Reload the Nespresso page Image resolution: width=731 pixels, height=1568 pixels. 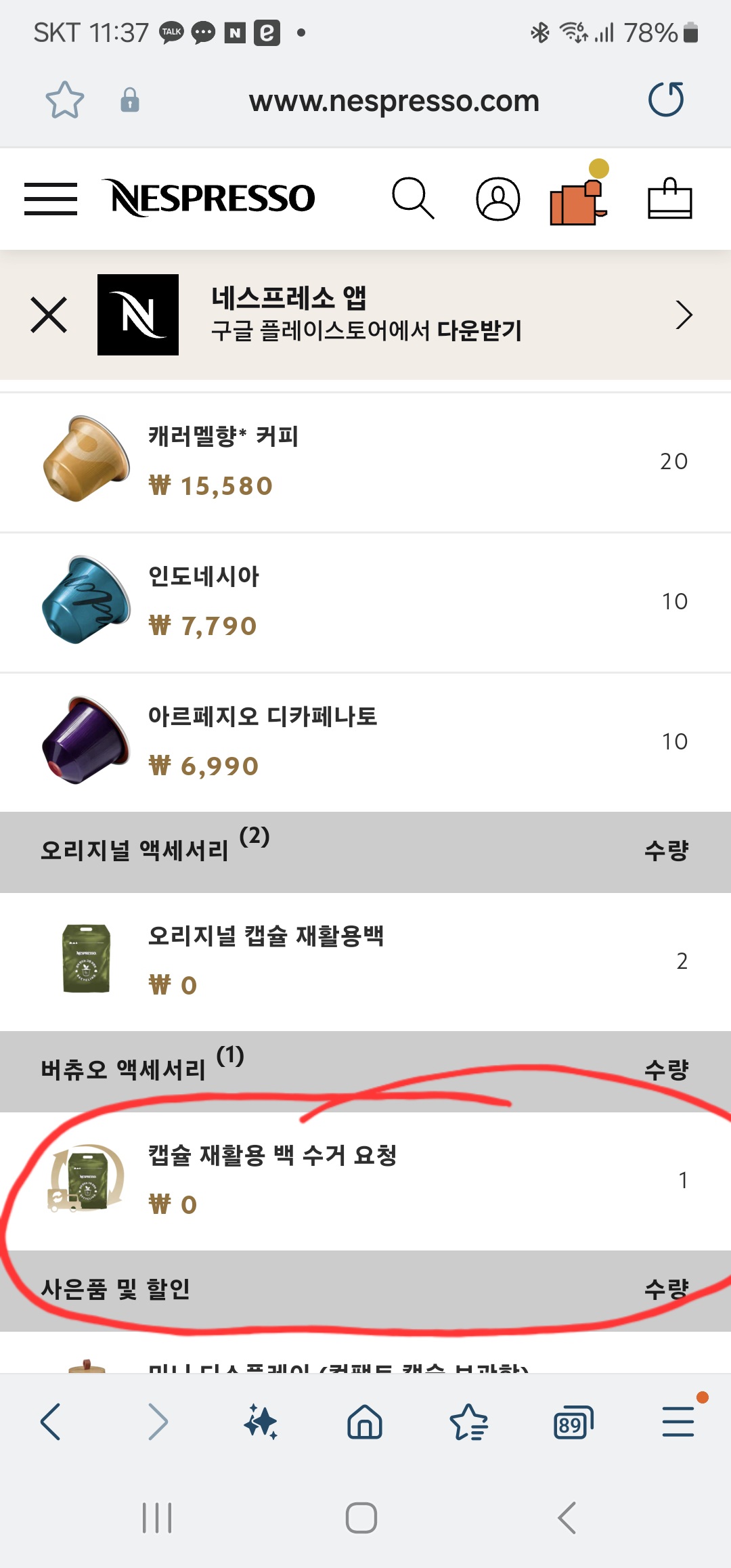point(666,100)
